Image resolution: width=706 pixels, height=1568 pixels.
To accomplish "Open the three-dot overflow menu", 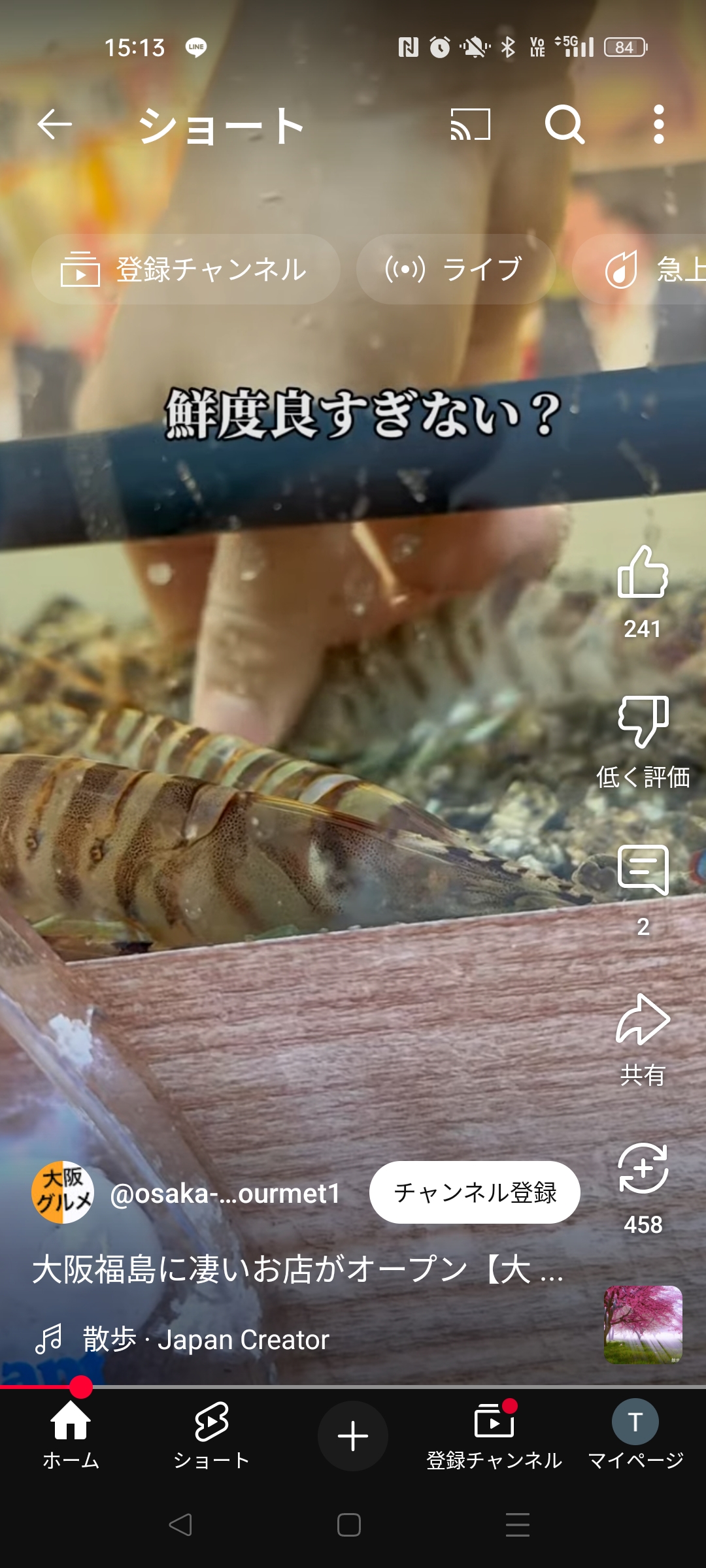I will pos(659,124).
